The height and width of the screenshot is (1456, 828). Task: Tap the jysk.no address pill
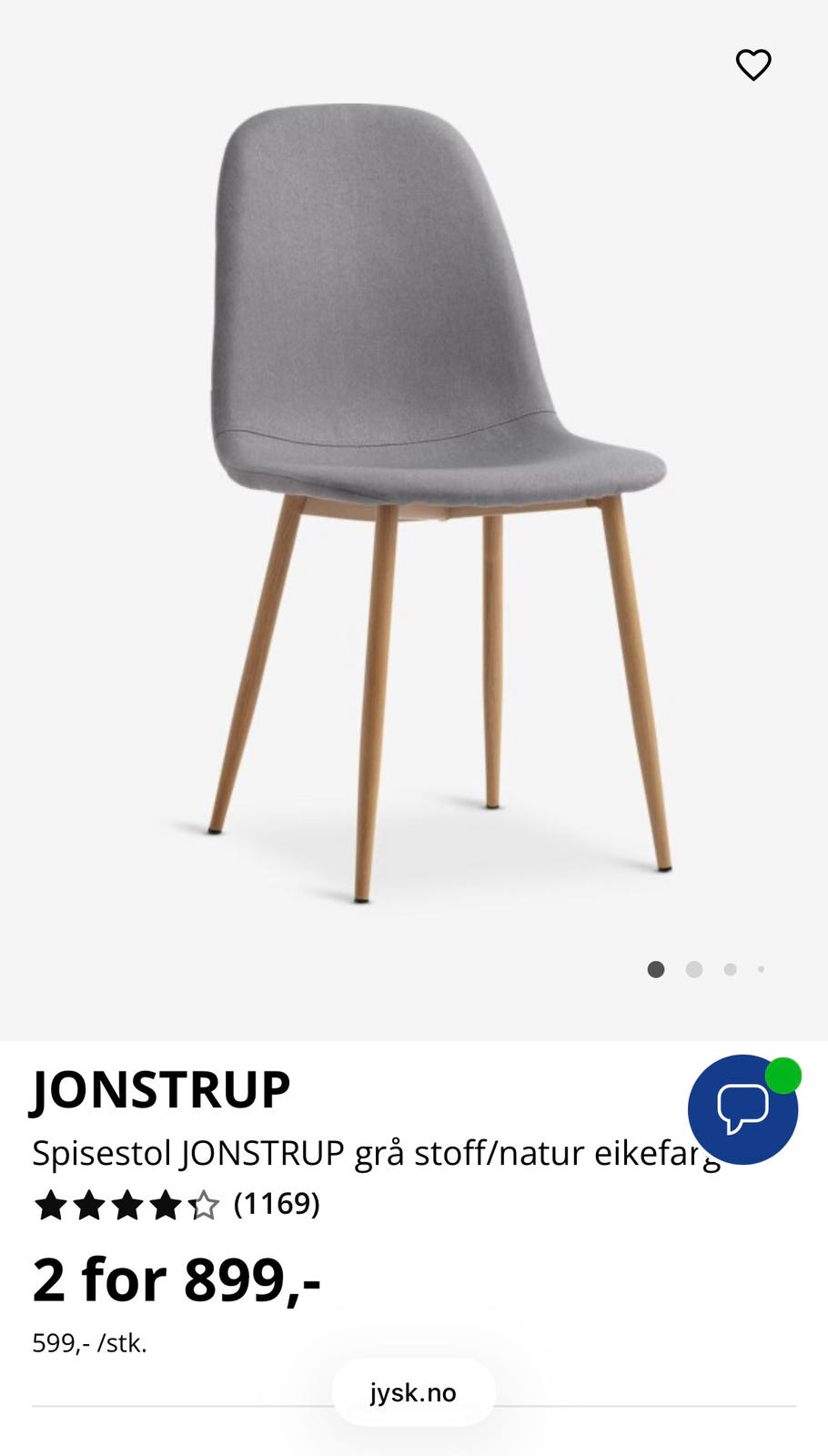413,1392
